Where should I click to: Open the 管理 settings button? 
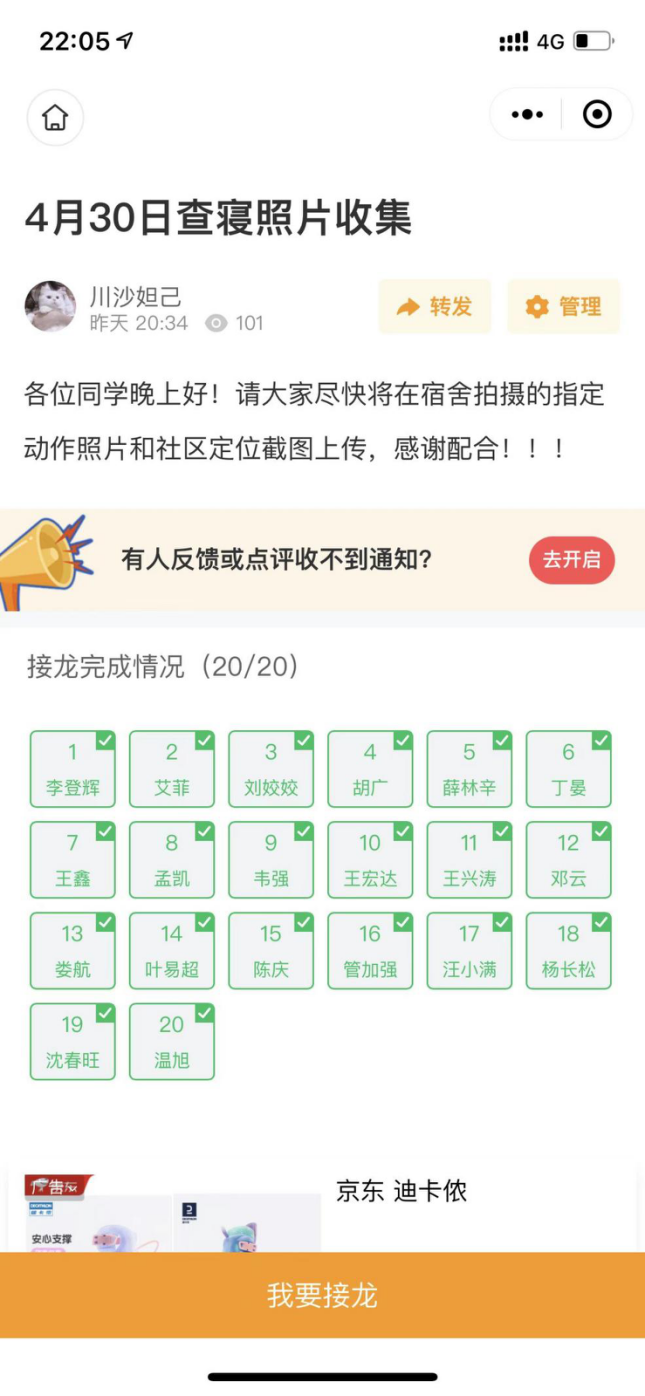(564, 307)
